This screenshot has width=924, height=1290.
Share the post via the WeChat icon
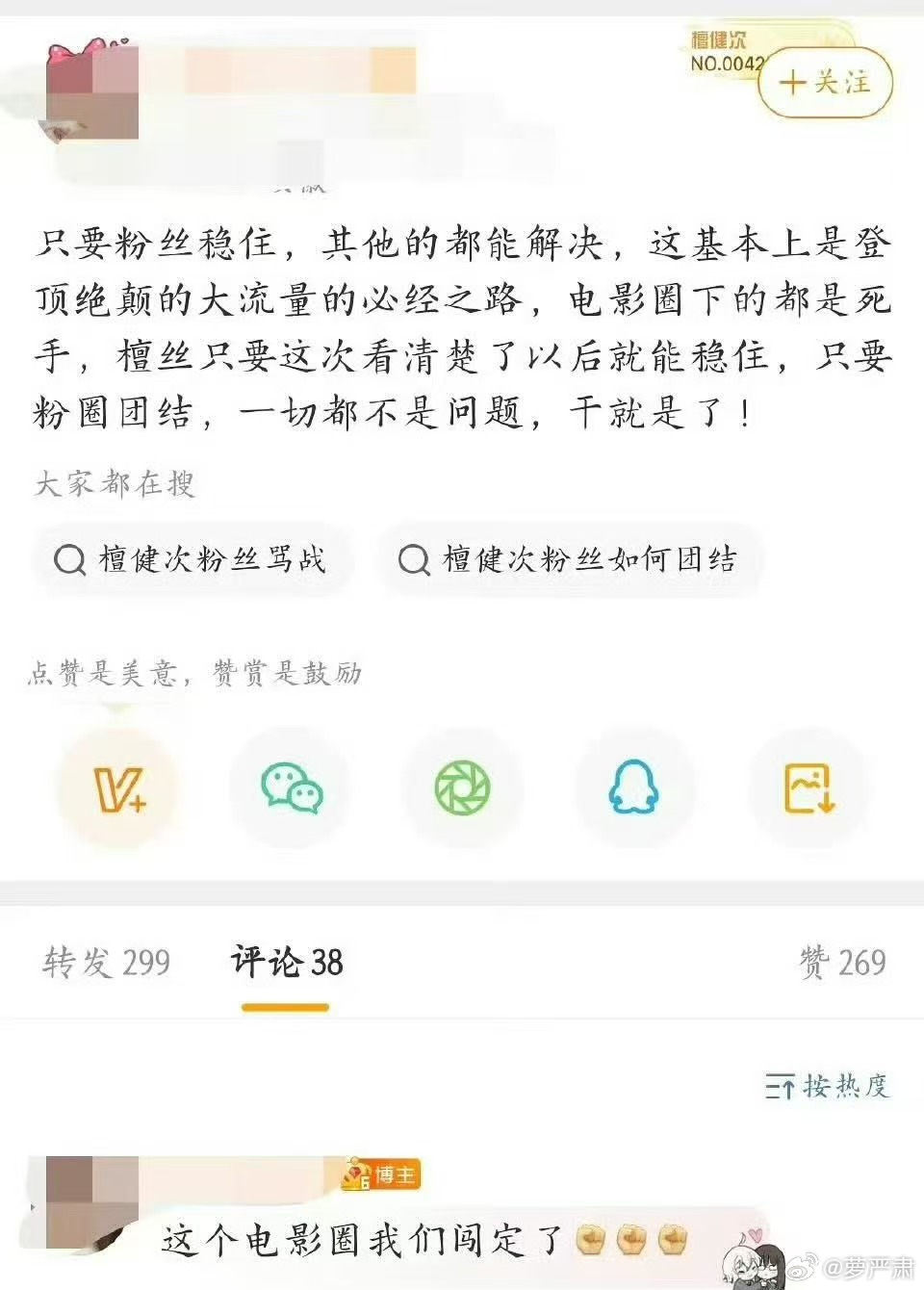coord(290,787)
